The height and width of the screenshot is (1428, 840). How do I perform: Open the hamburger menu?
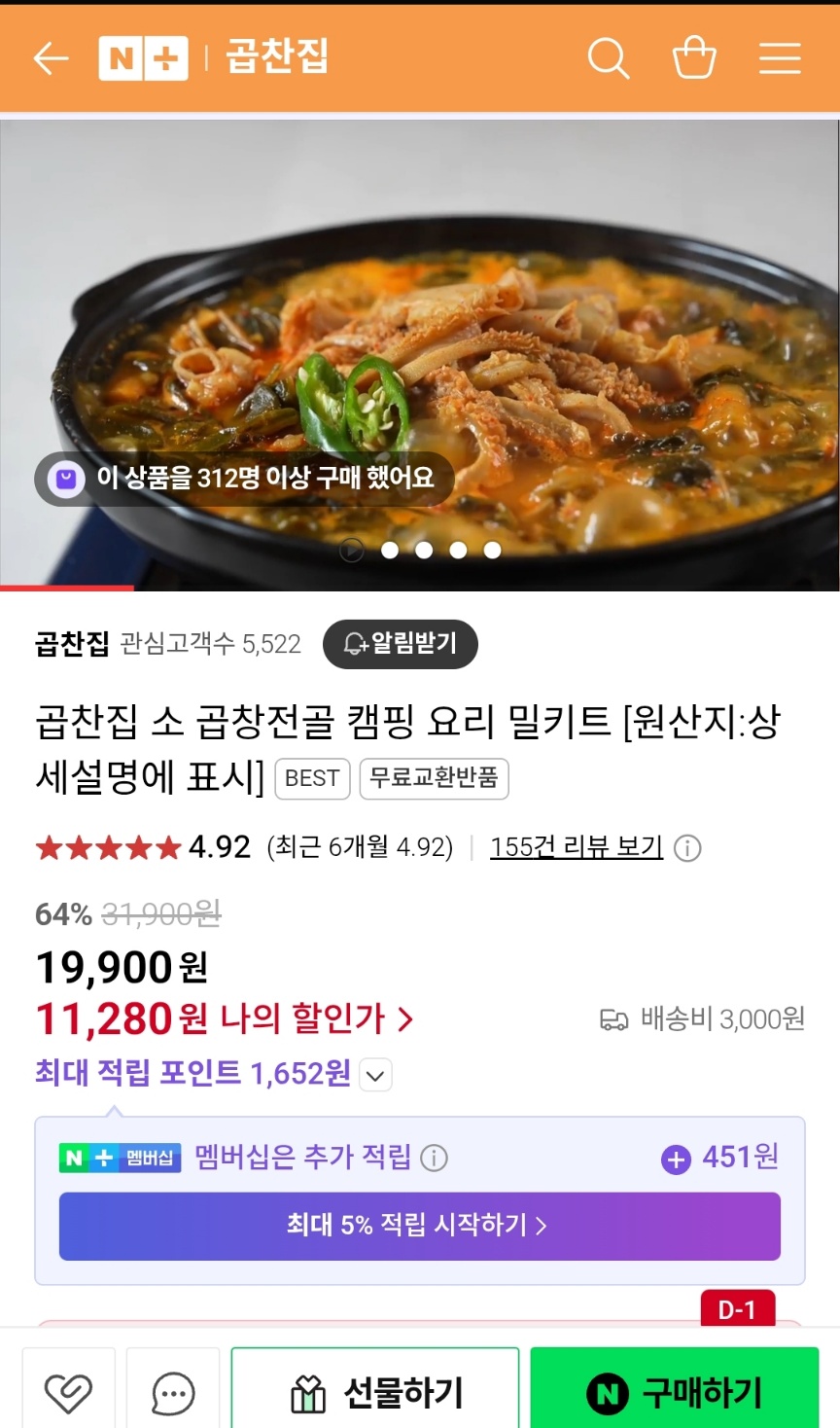coord(780,58)
